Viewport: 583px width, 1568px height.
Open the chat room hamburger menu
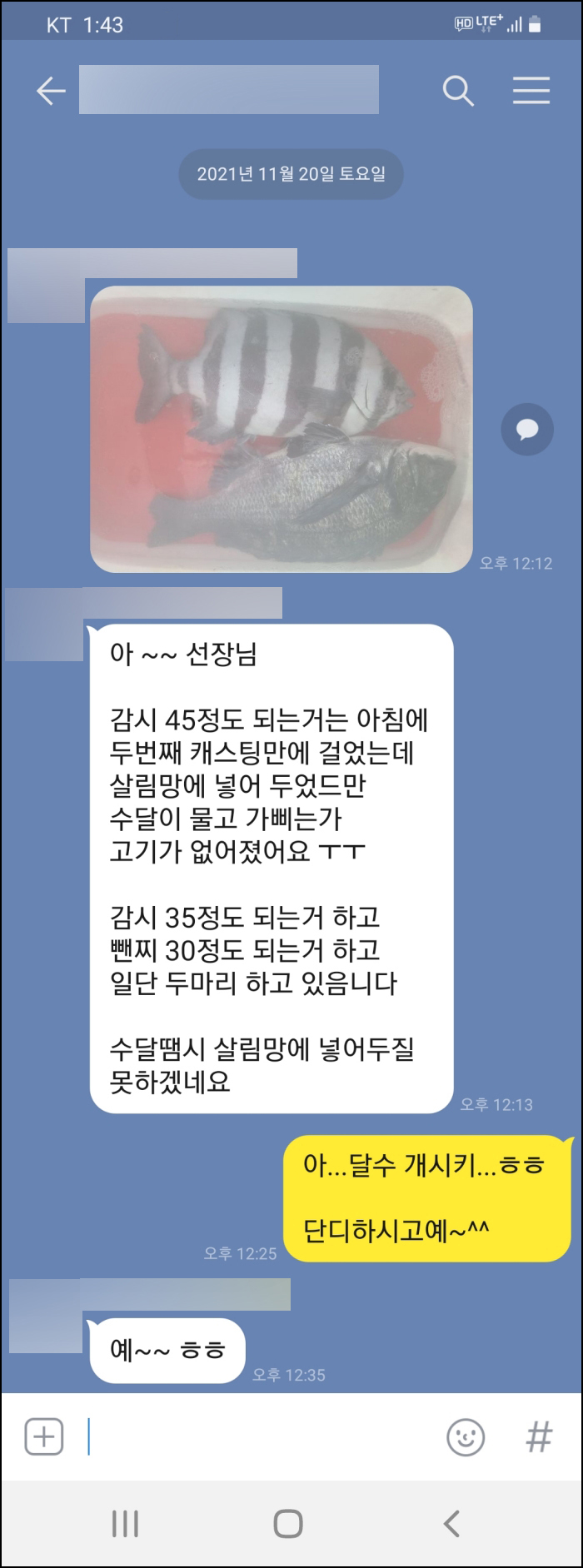pyautogui.click(x=531, y=90)
